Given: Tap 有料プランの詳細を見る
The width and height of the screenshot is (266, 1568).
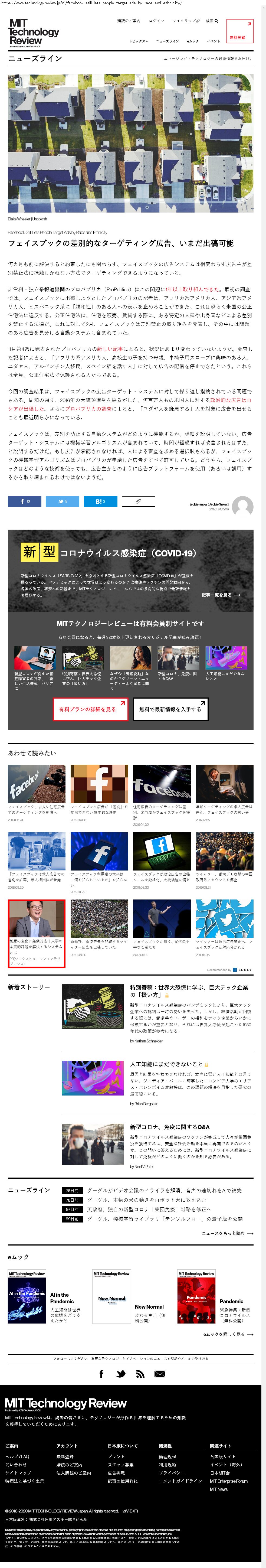Looking at the screenshot, I should [x=90, y=709].
